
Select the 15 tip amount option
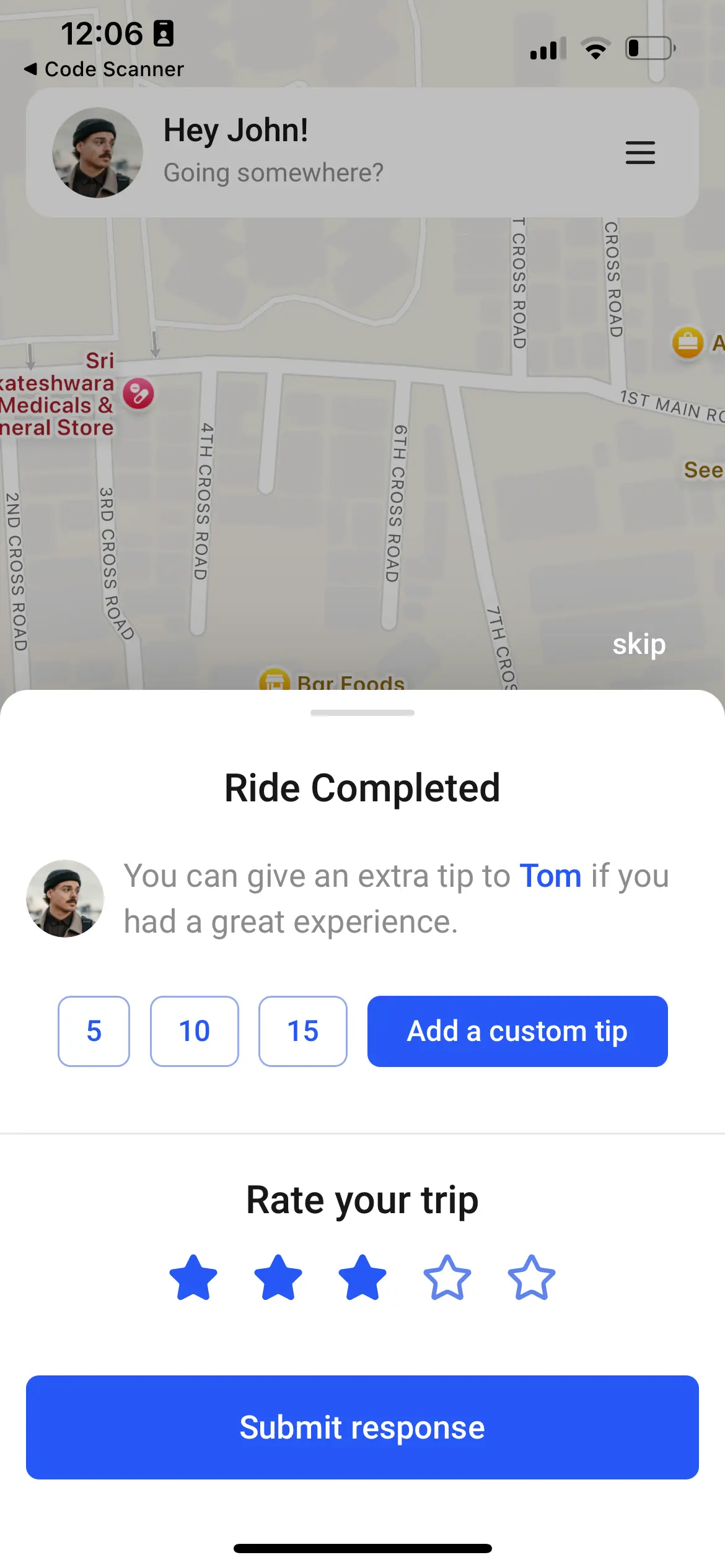(x=302, y=1031)
